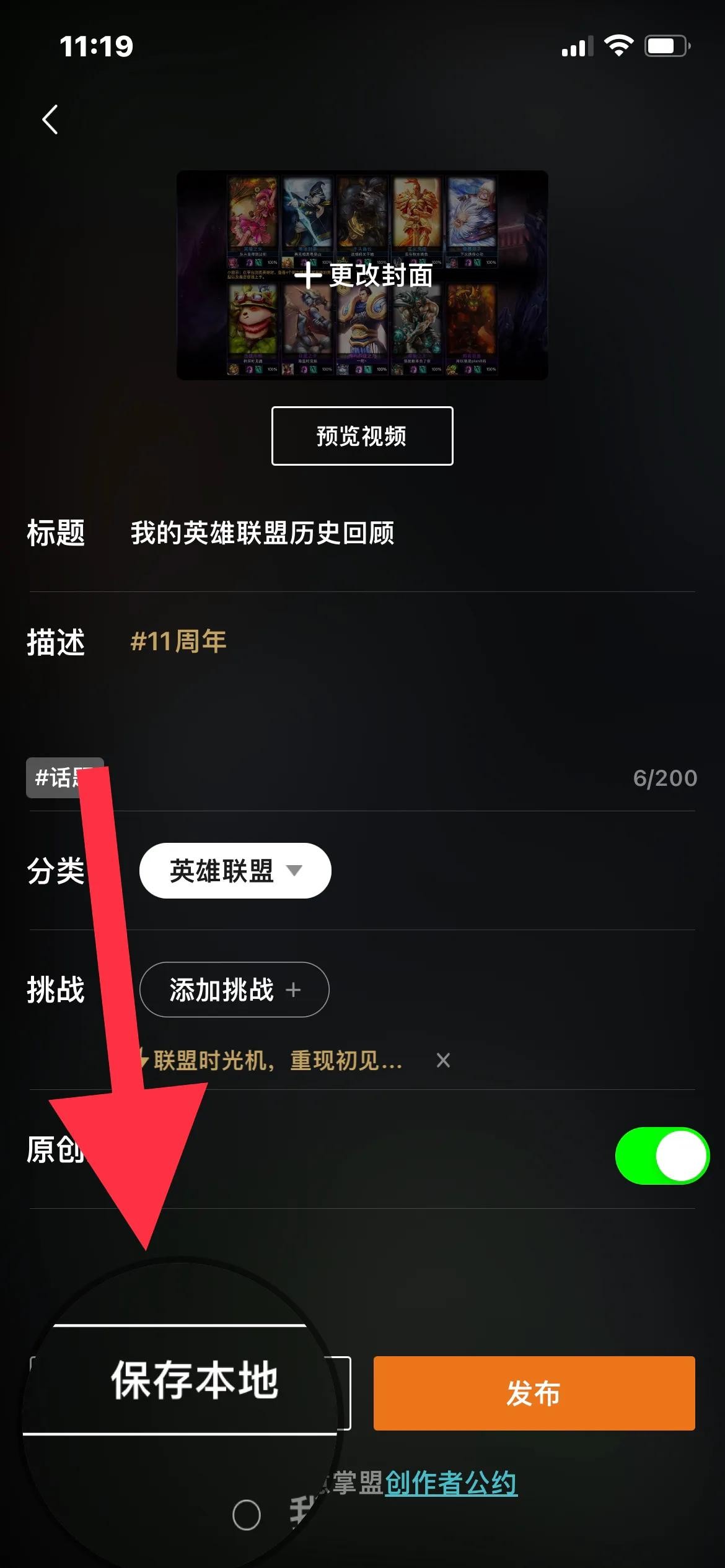Remove the 联盟时光机 challenge tag
Viewport: 725px width, 1568px height.
443,1061
